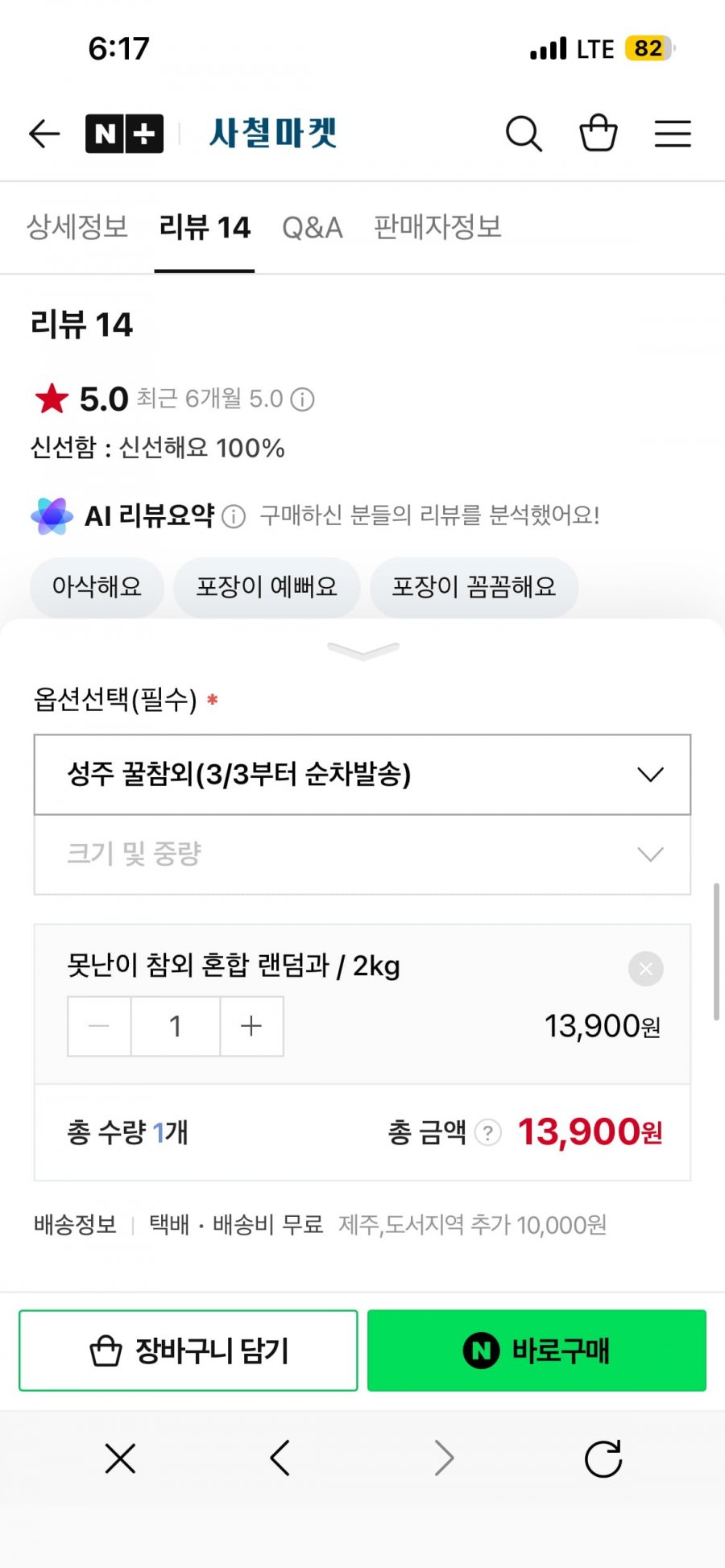Collapse the option sheet with the chevron handle
725x1568 pixels.
coord(363,650)
